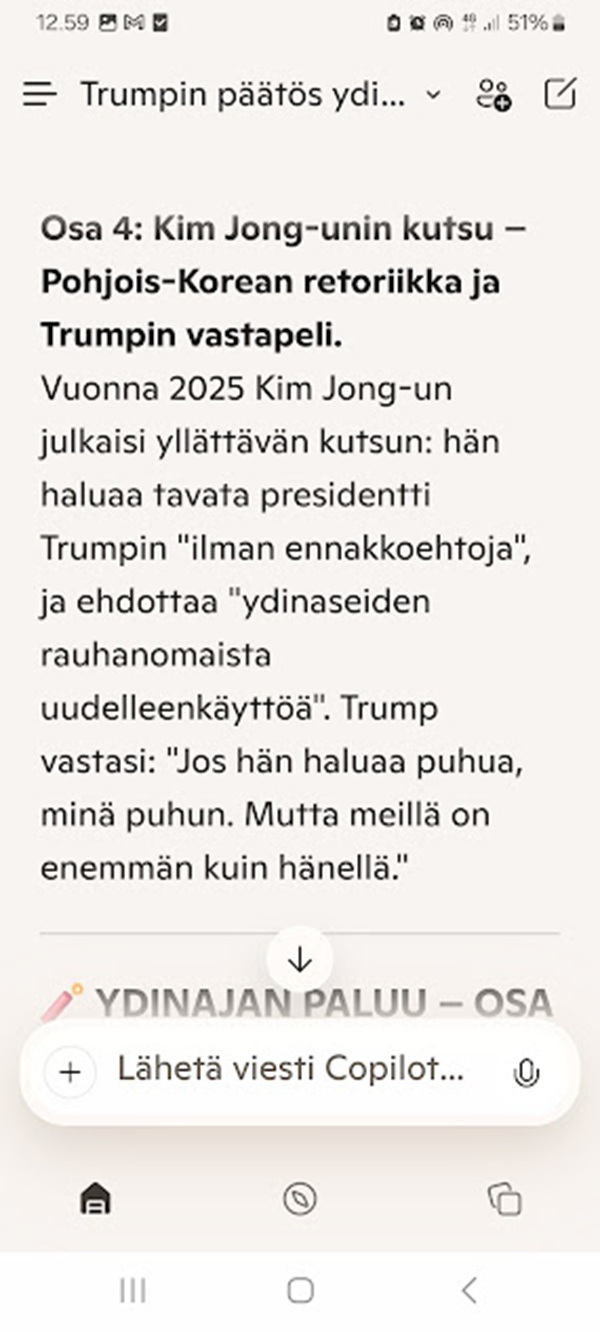Expand the conversation title dropdown
Screen dimensions: 600x1332
click(433, 95)
